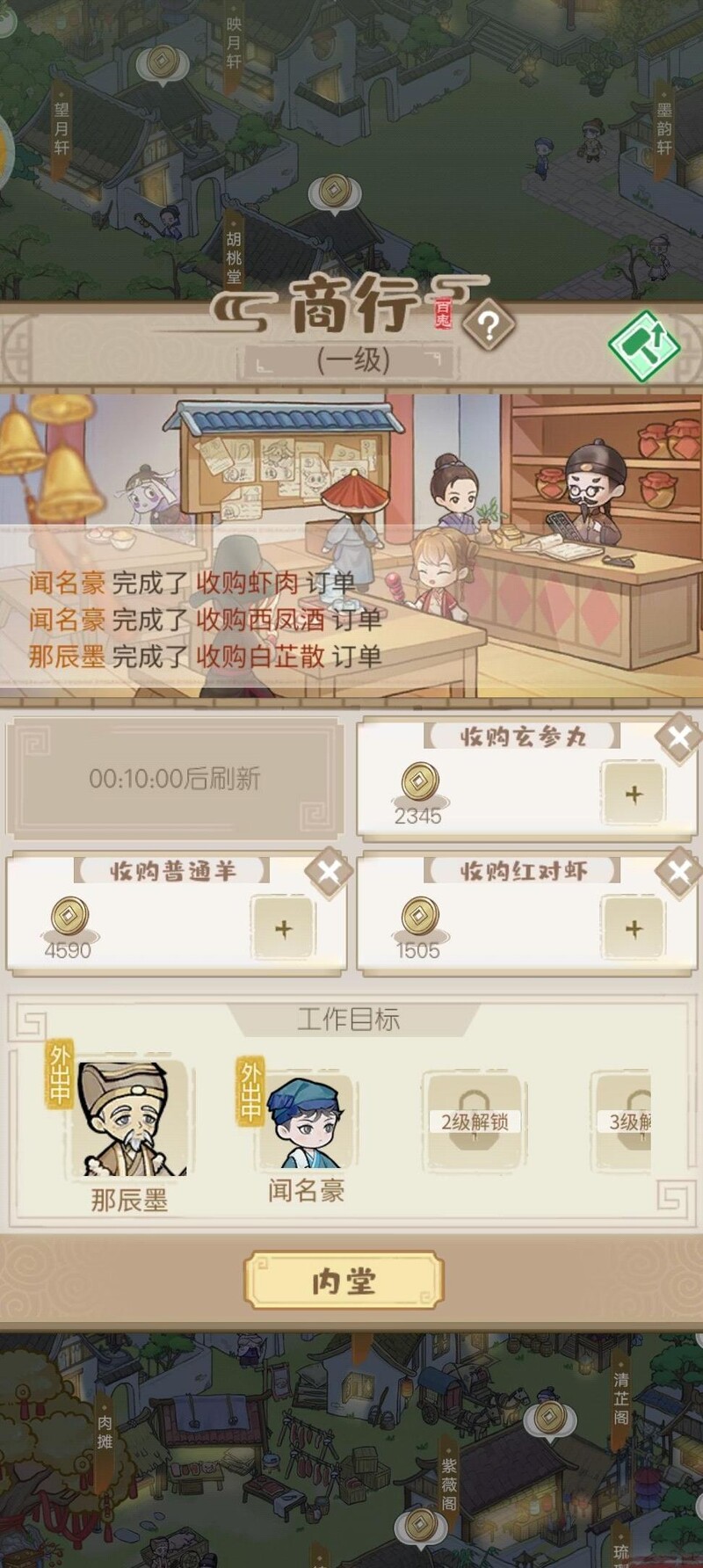The width and height of the screenshot is (703, 1568).
Task: Dismiss the 收购普通羊 order
Action: coord(329,872)
